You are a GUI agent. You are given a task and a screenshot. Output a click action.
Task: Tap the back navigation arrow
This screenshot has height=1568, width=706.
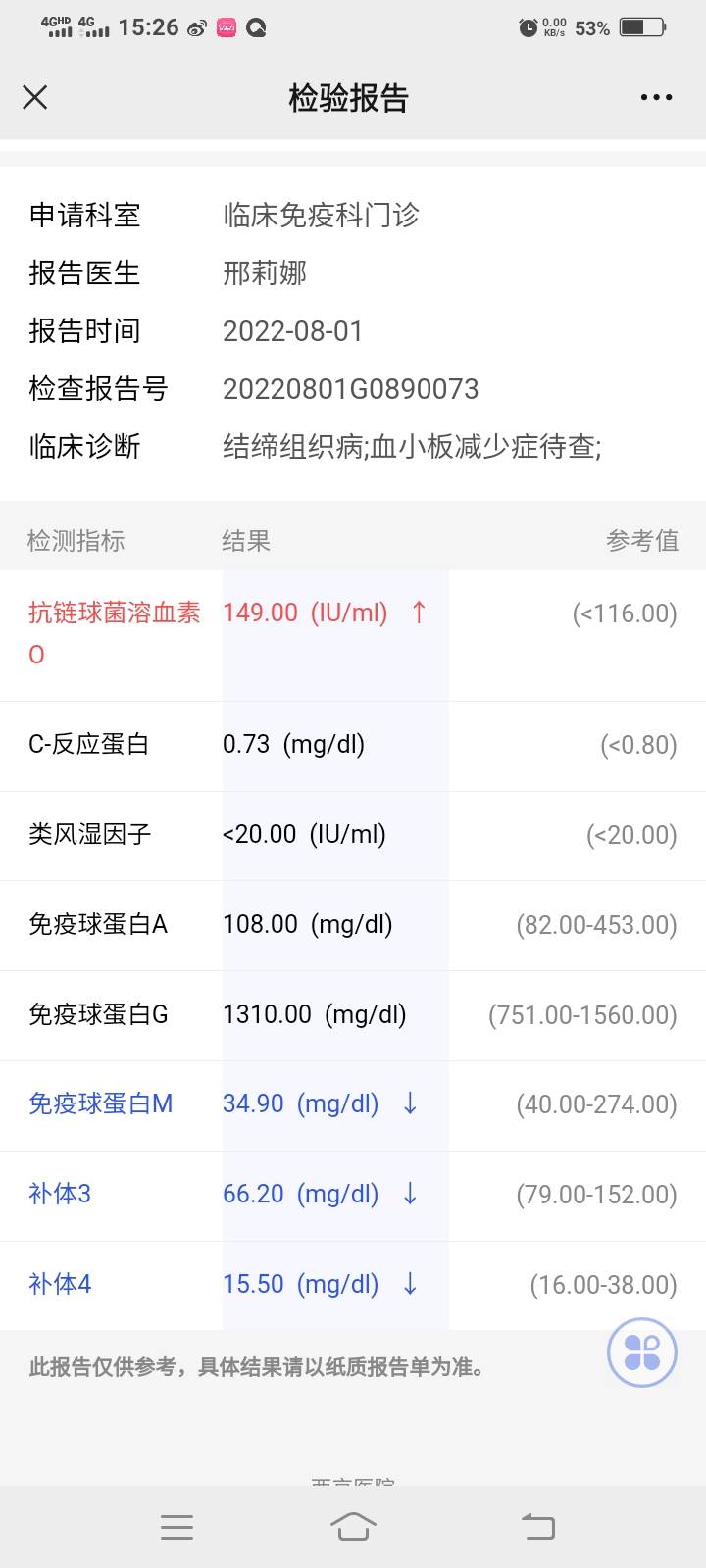pos(536,1526)
